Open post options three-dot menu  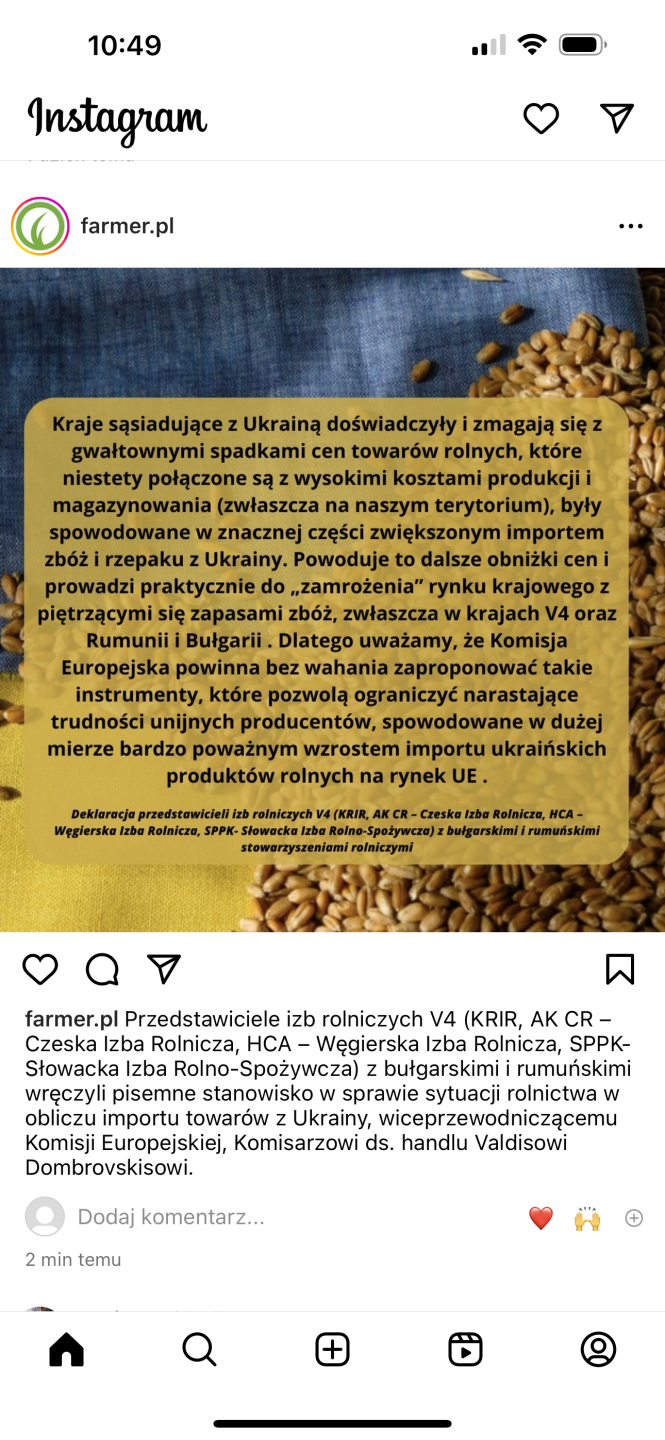[630, 227]
